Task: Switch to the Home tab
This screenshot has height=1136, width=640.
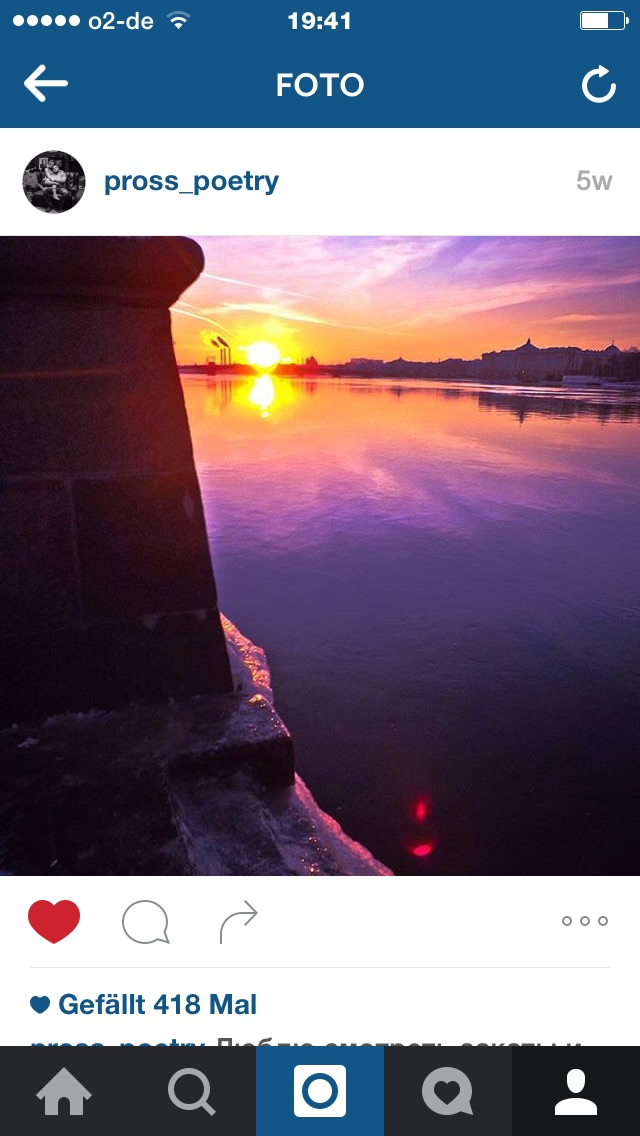Action: tap(64, 1091)
